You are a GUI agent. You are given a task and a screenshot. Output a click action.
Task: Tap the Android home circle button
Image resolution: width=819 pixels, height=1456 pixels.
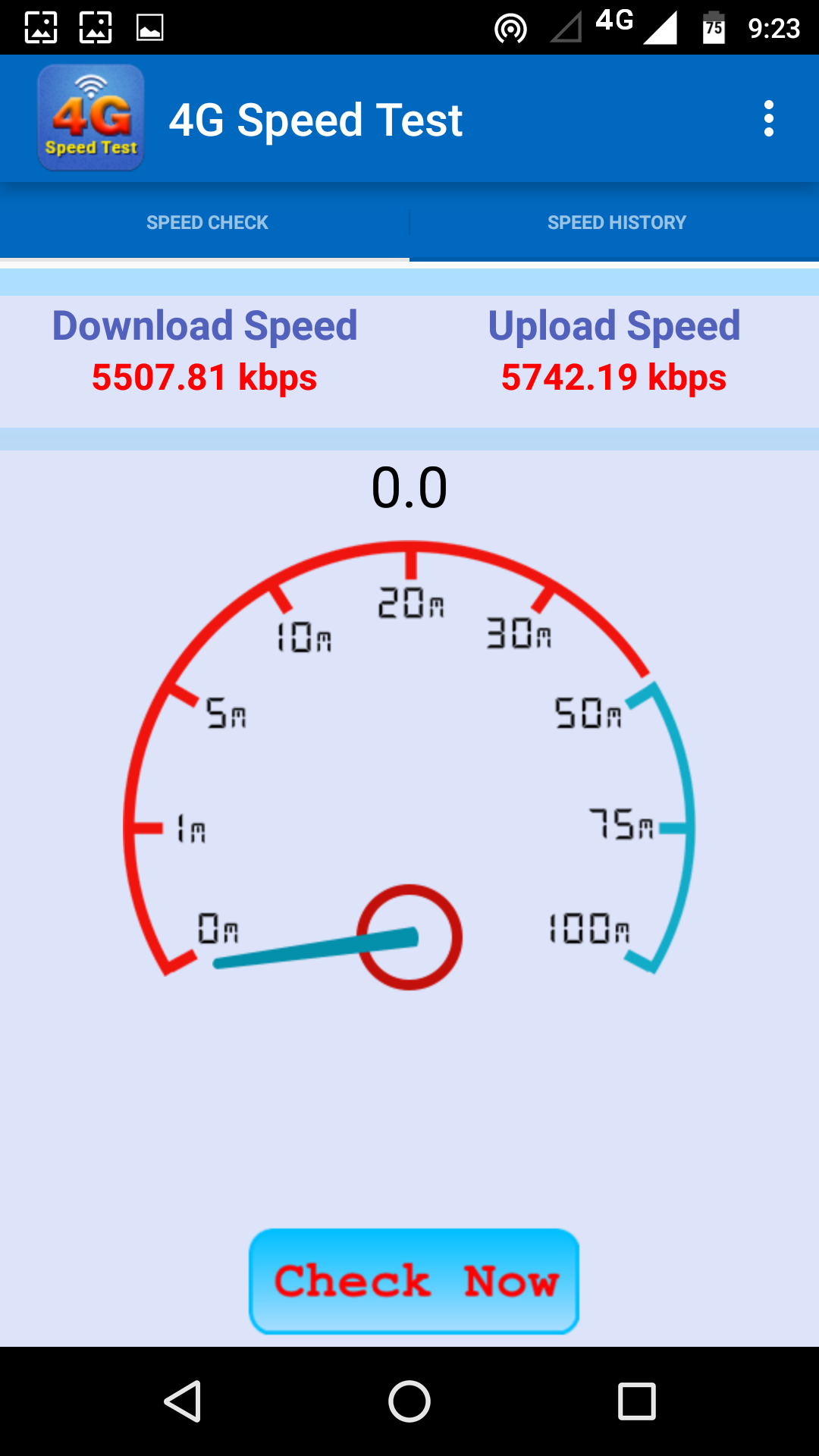pos(409,1399)
